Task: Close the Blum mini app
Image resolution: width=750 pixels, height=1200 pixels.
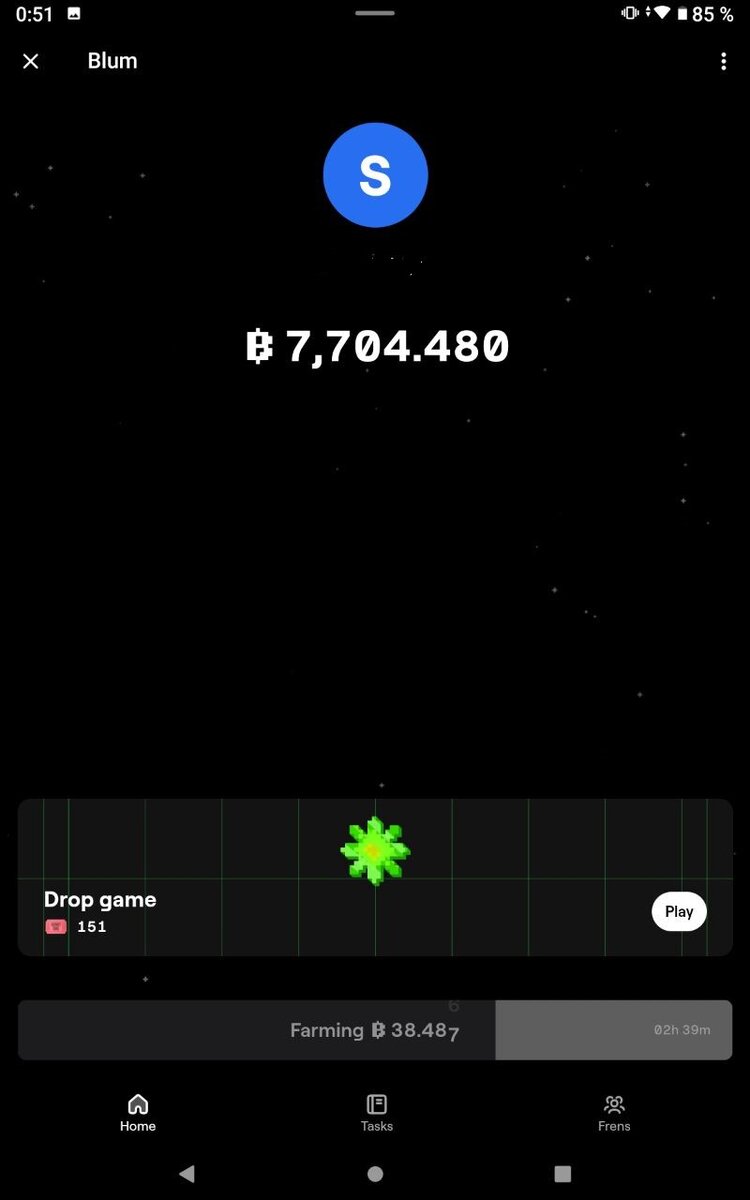Action: pyautogui.click(x=31, y=61)
